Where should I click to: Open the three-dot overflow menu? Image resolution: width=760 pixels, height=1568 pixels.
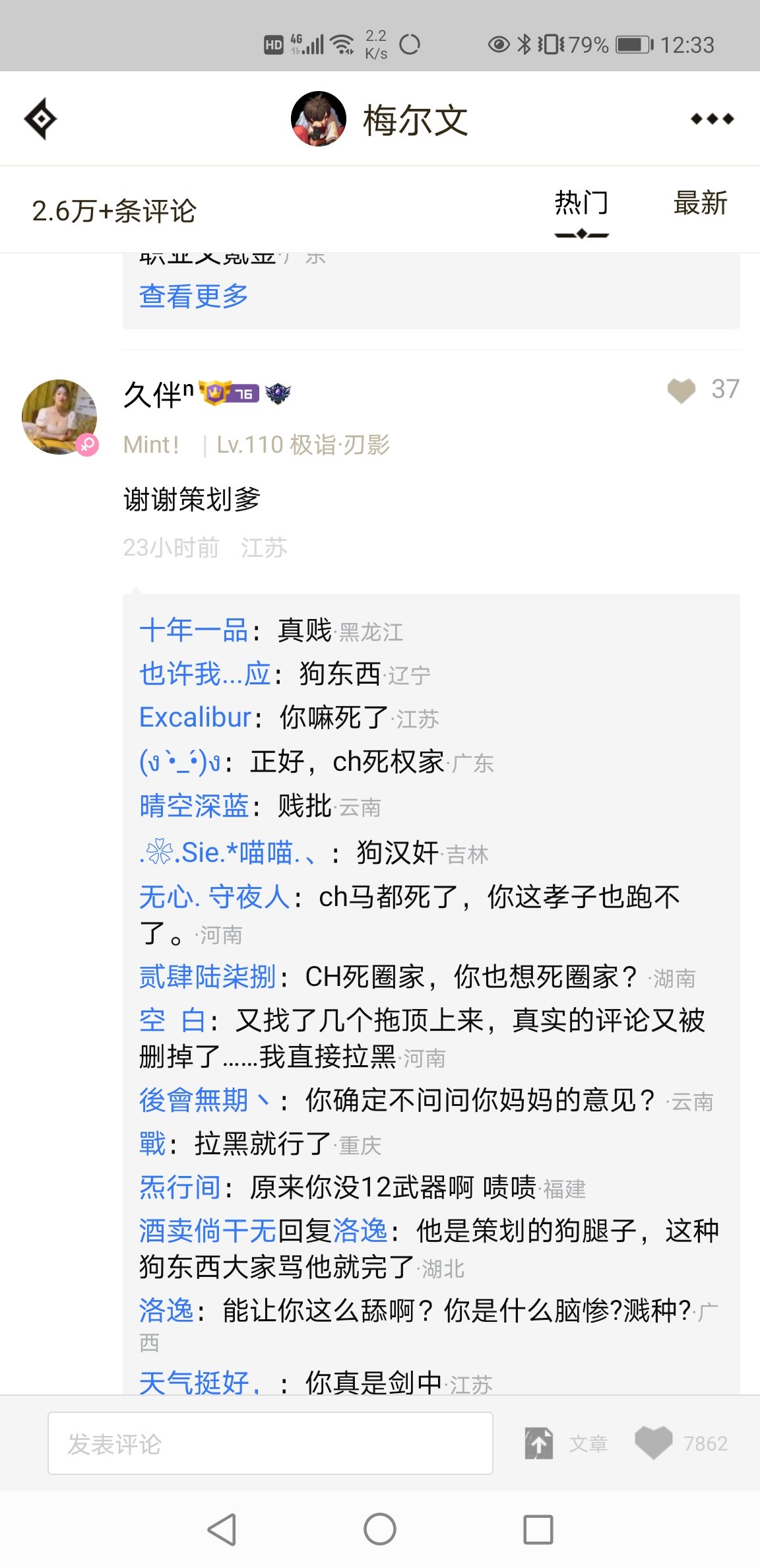tap(712, 119)
